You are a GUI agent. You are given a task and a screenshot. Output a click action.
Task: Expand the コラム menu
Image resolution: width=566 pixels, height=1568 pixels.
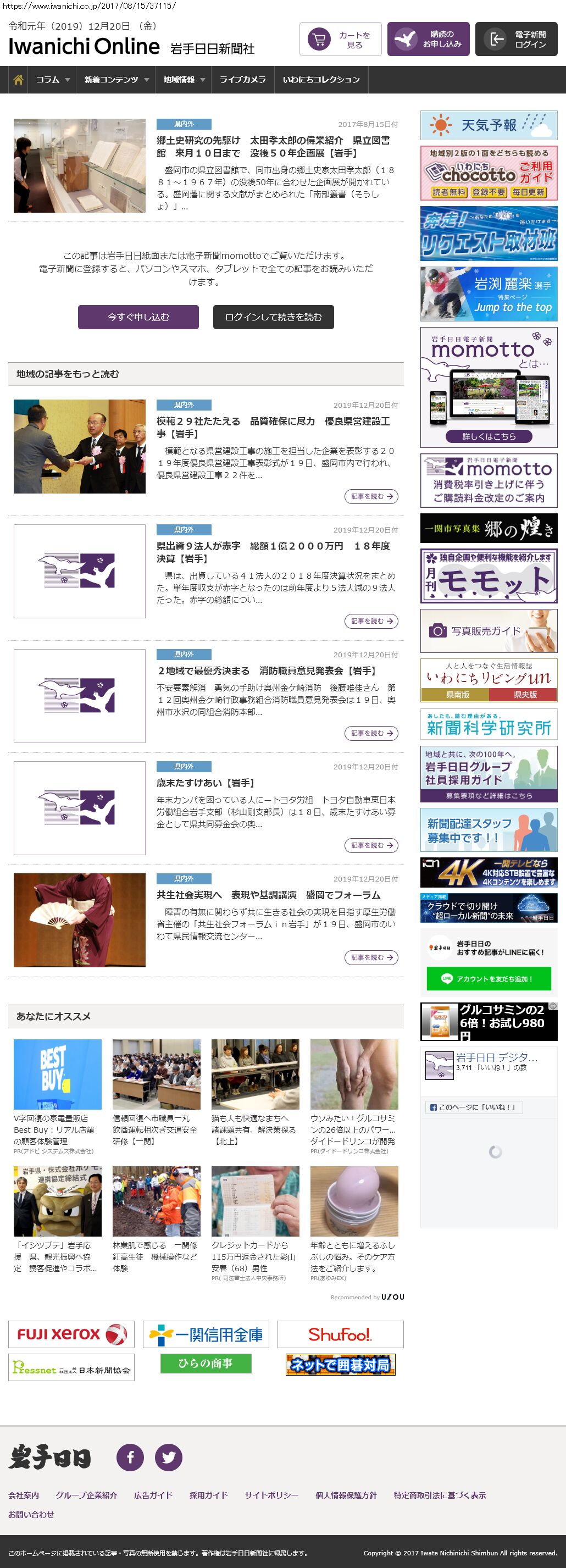[x=52, y=80]
